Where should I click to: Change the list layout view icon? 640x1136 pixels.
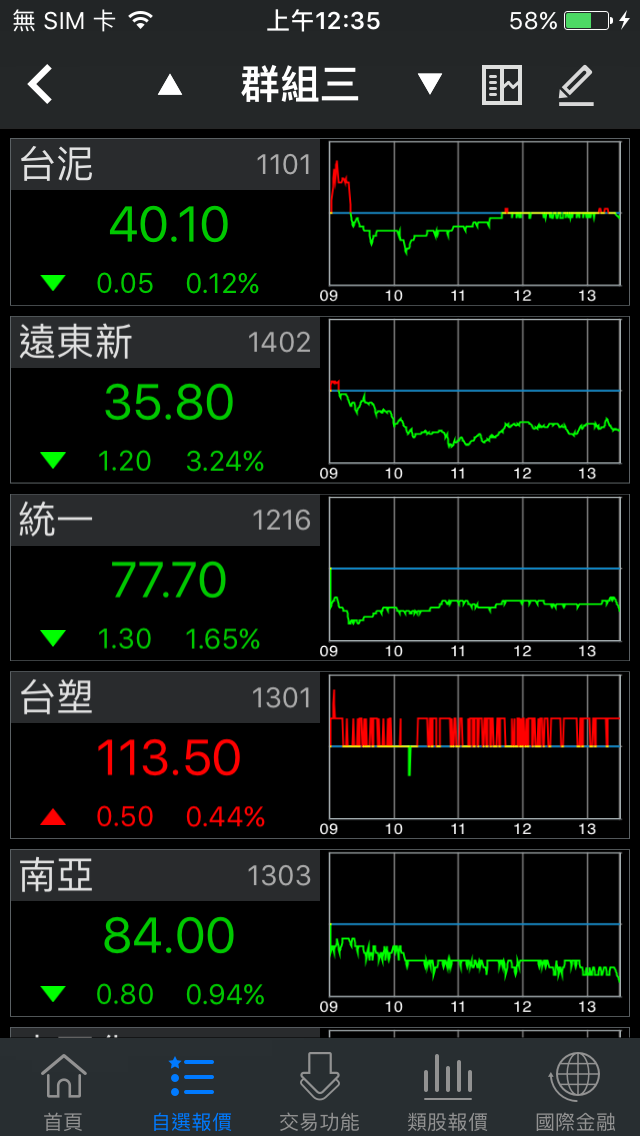502,85
